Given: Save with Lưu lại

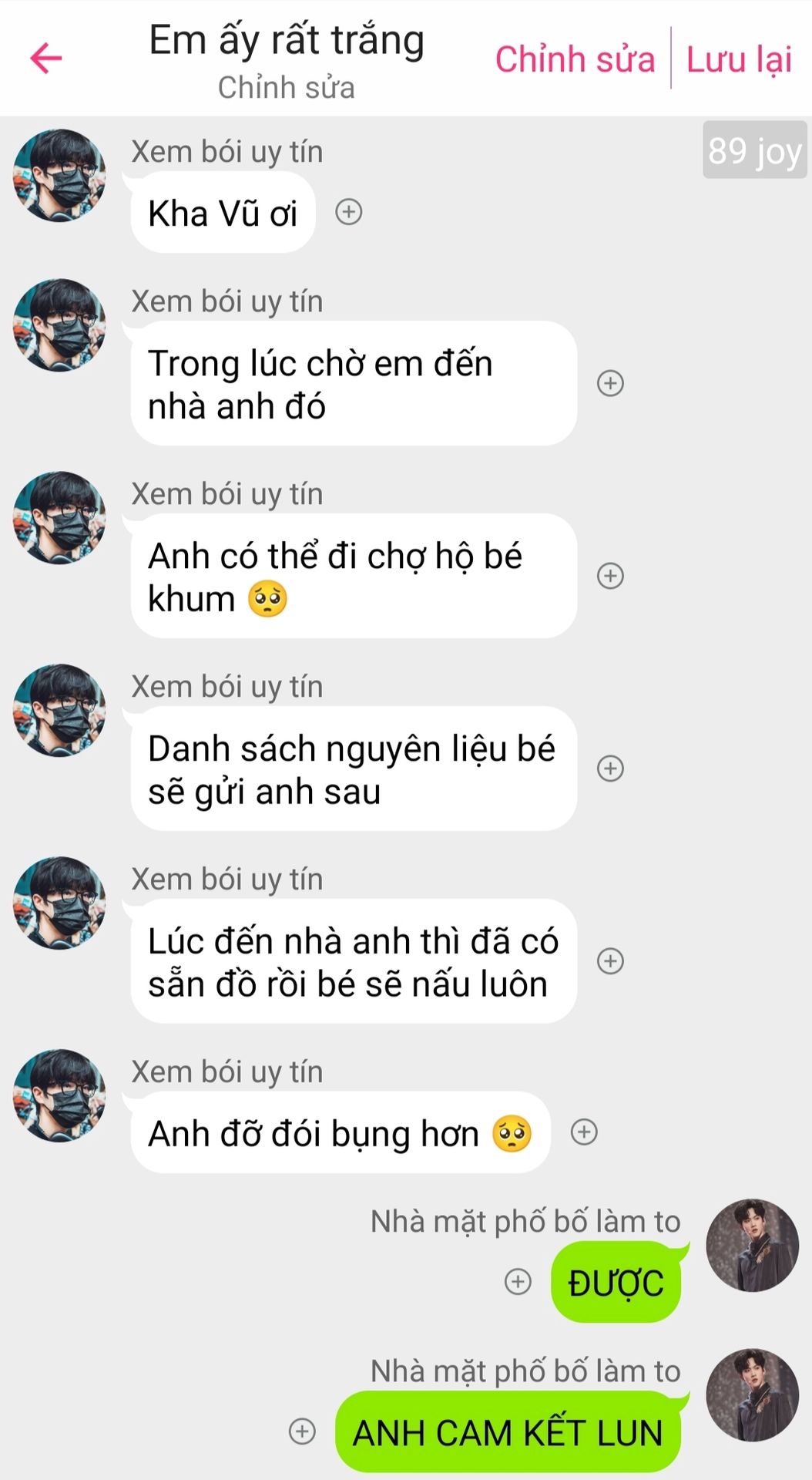Looking at the screenshot, I should pyautogui.click(x=739, y=59).
